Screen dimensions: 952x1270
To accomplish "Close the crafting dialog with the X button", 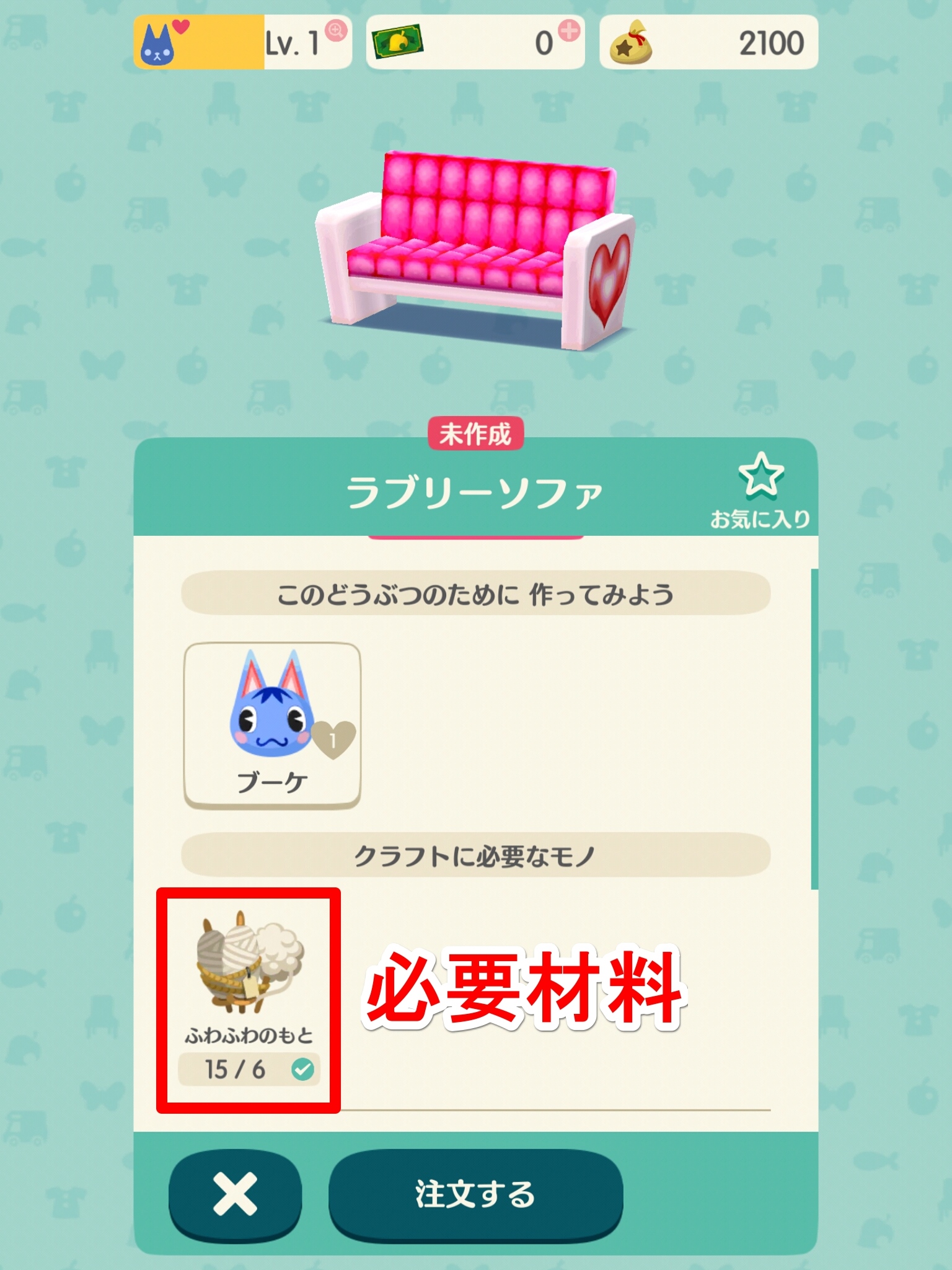I will [x=235, y=1193].
